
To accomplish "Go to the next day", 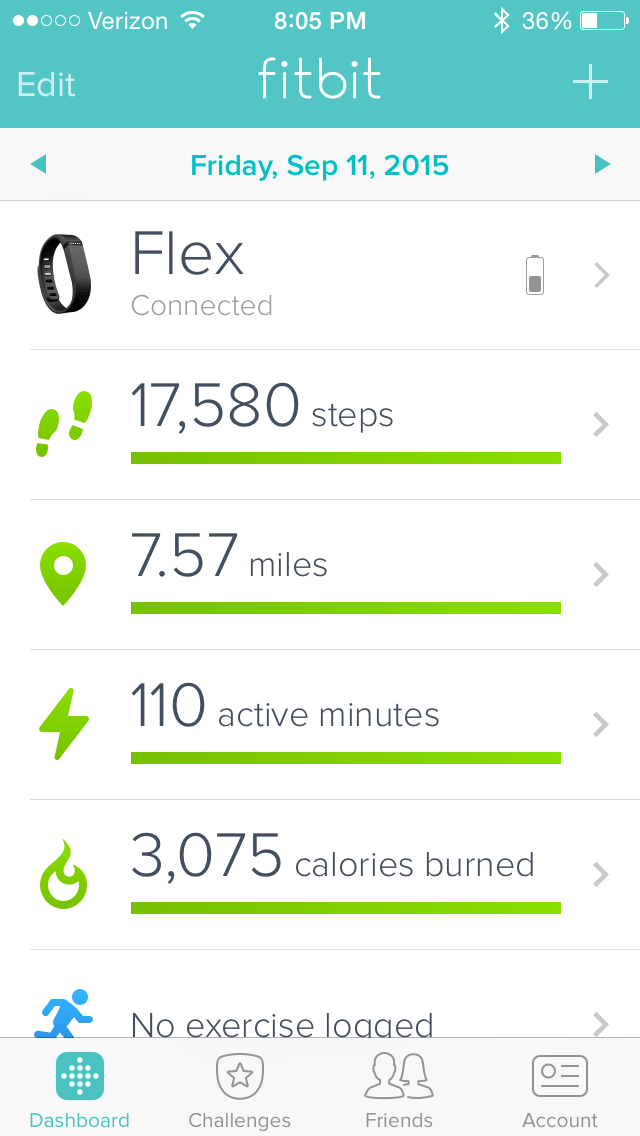I will 602,164.
